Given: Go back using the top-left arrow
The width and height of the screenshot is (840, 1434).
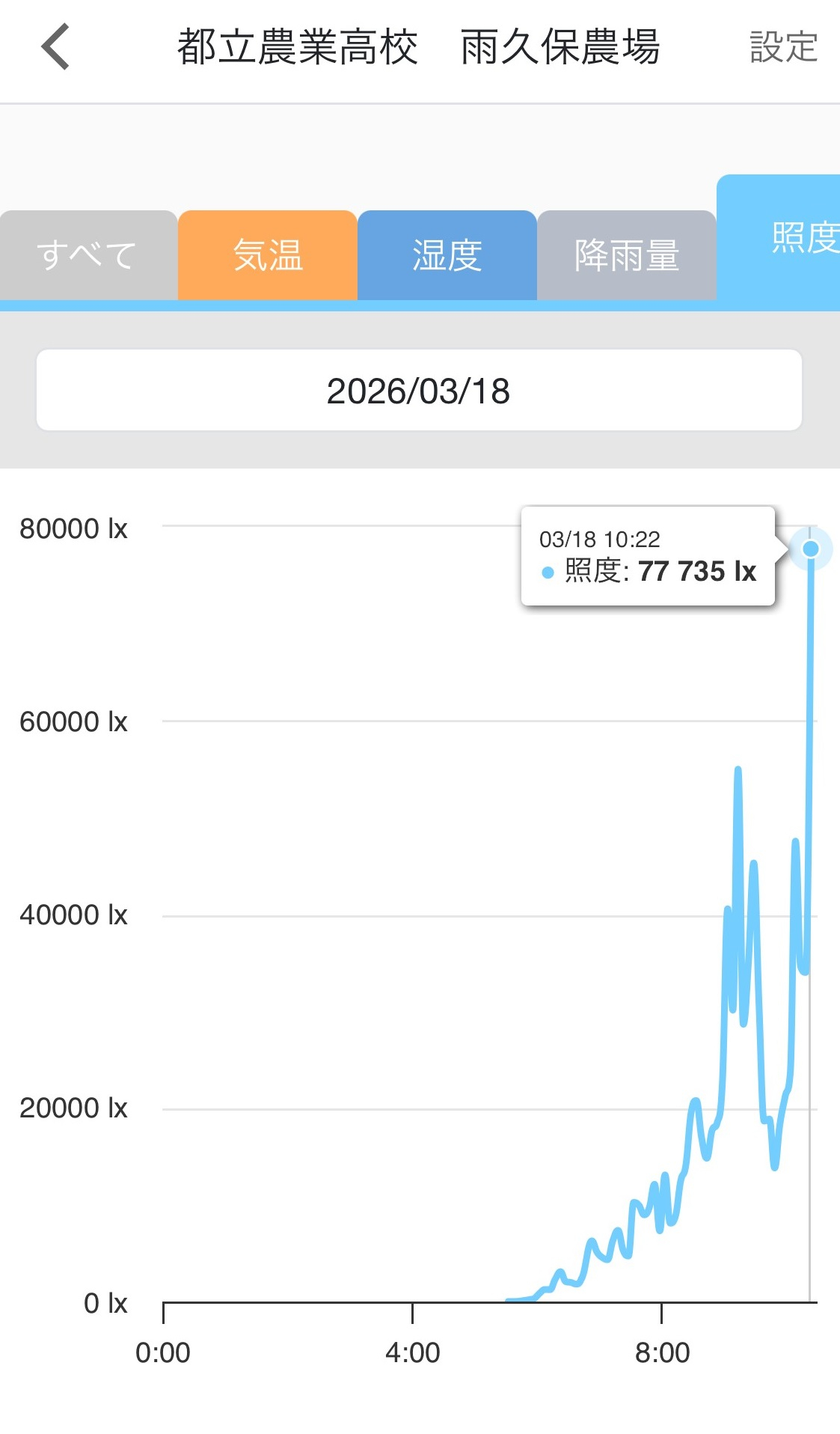Looking at the screenshot, I should (56, 46).
